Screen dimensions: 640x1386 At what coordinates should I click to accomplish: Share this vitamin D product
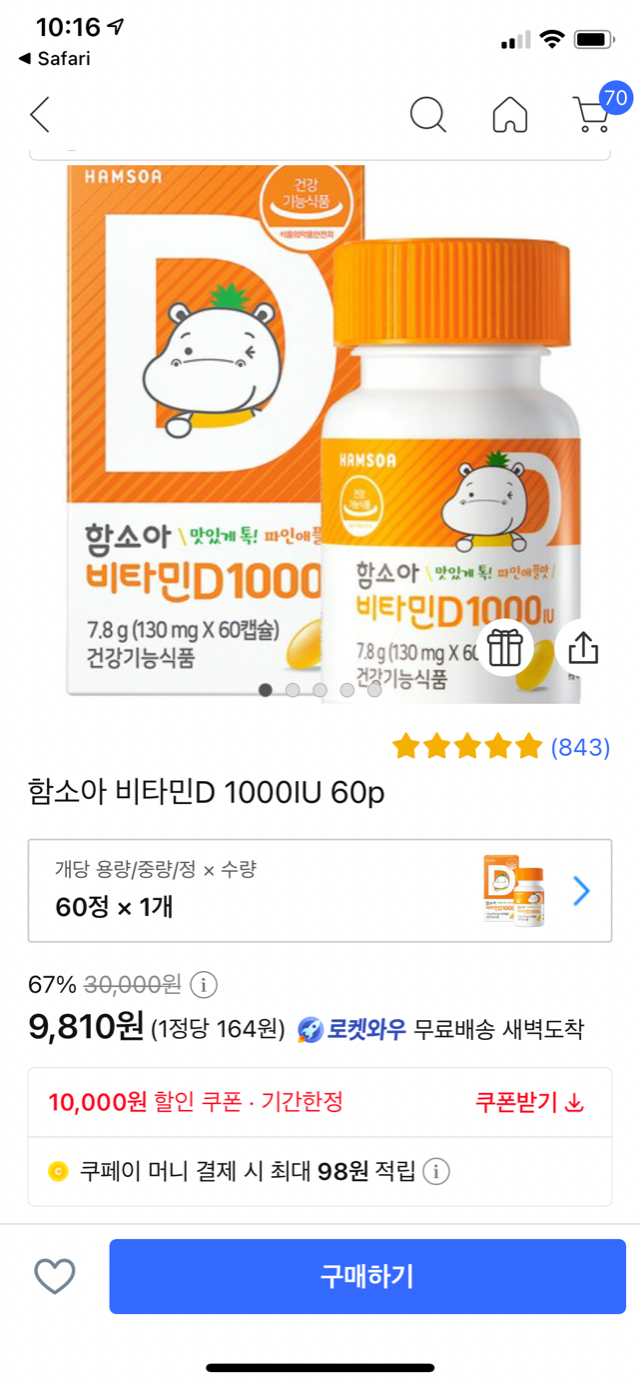coord(583,649)
